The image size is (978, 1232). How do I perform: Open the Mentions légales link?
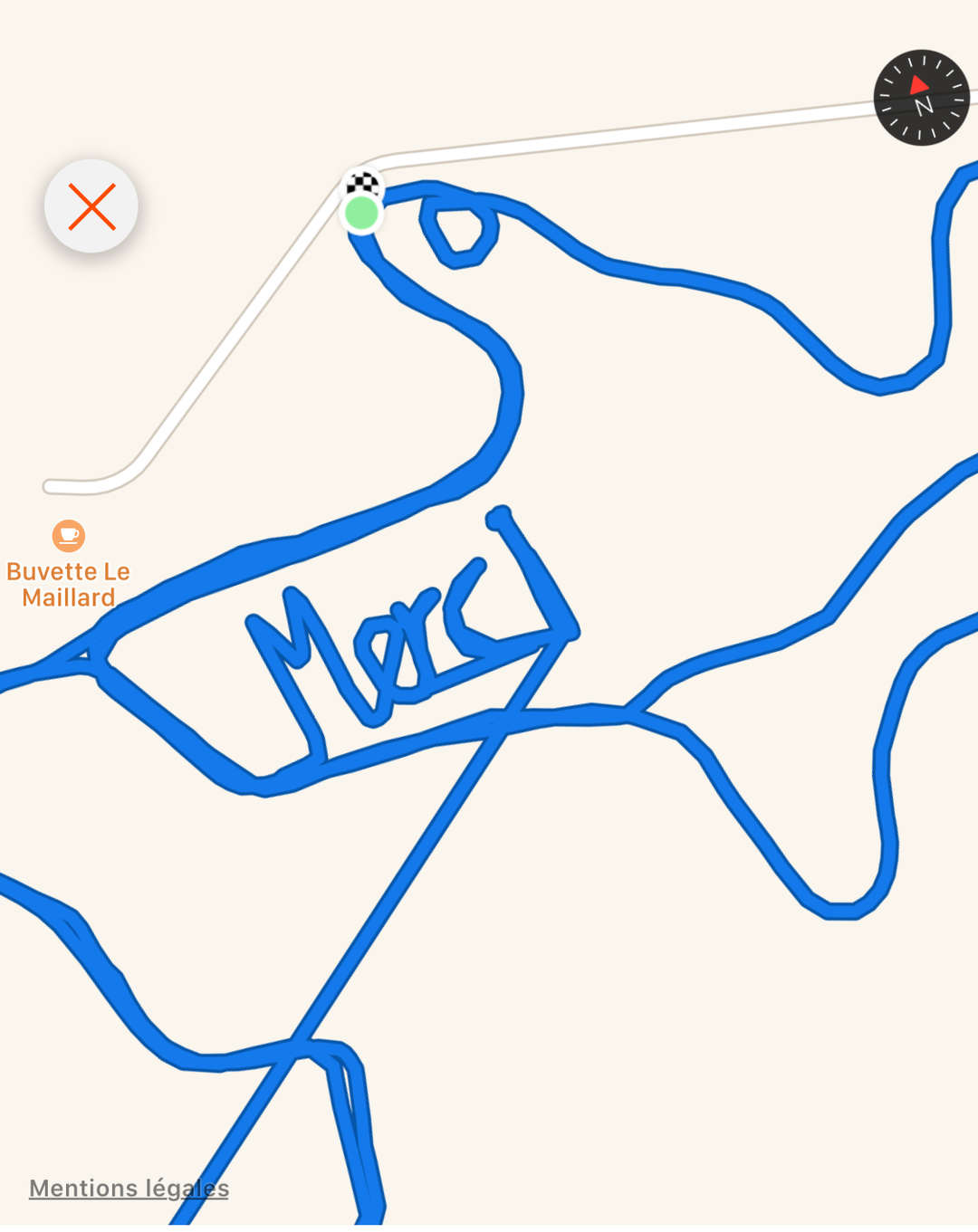(x=129, y=1188)
